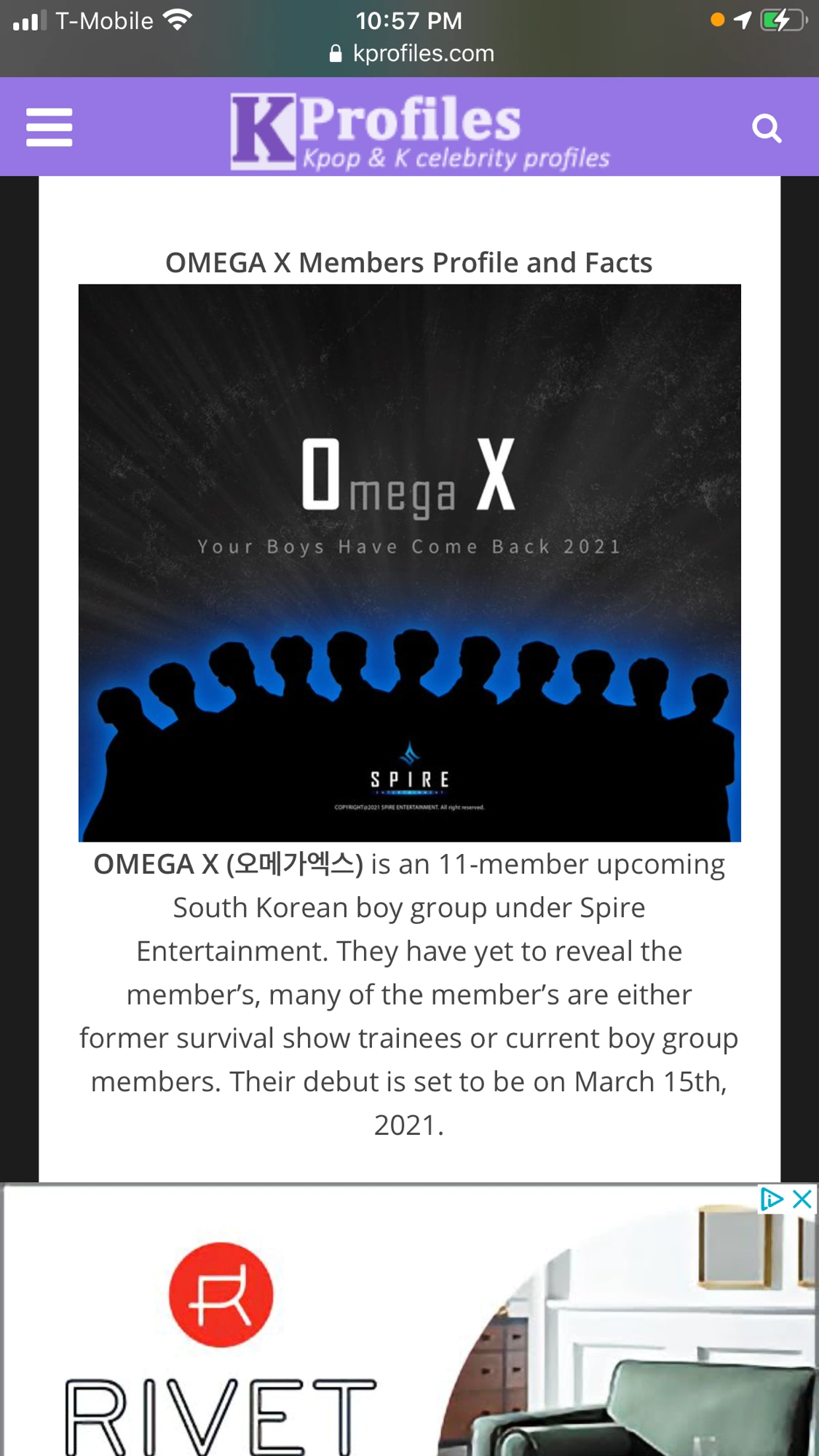Tap the padlock icon by kprofiles.com
819x1456 pixels.
[x=336, y=53]
